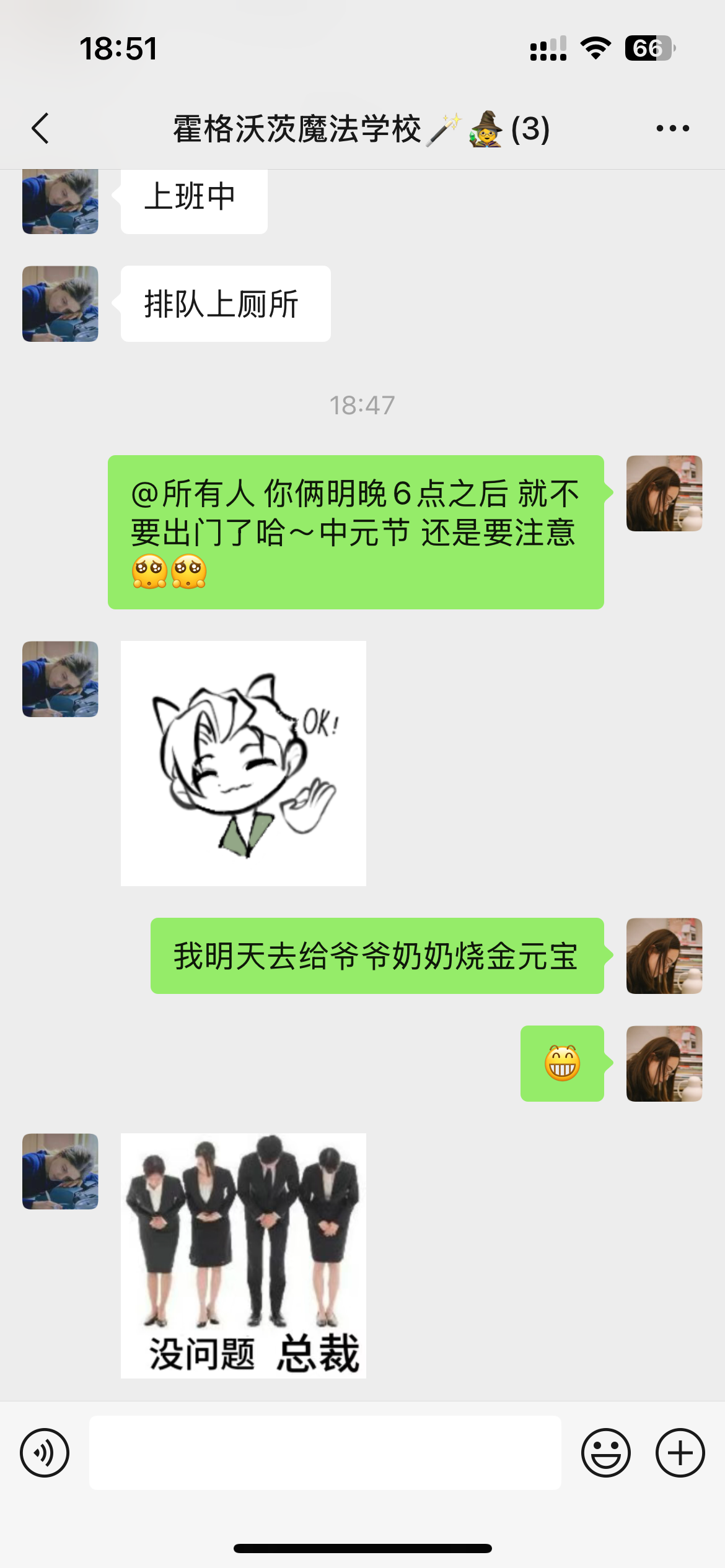Open sender's avatar beside 排队上厕所 message
Viewport: 725px width, 1568px height.
(60, 304)
